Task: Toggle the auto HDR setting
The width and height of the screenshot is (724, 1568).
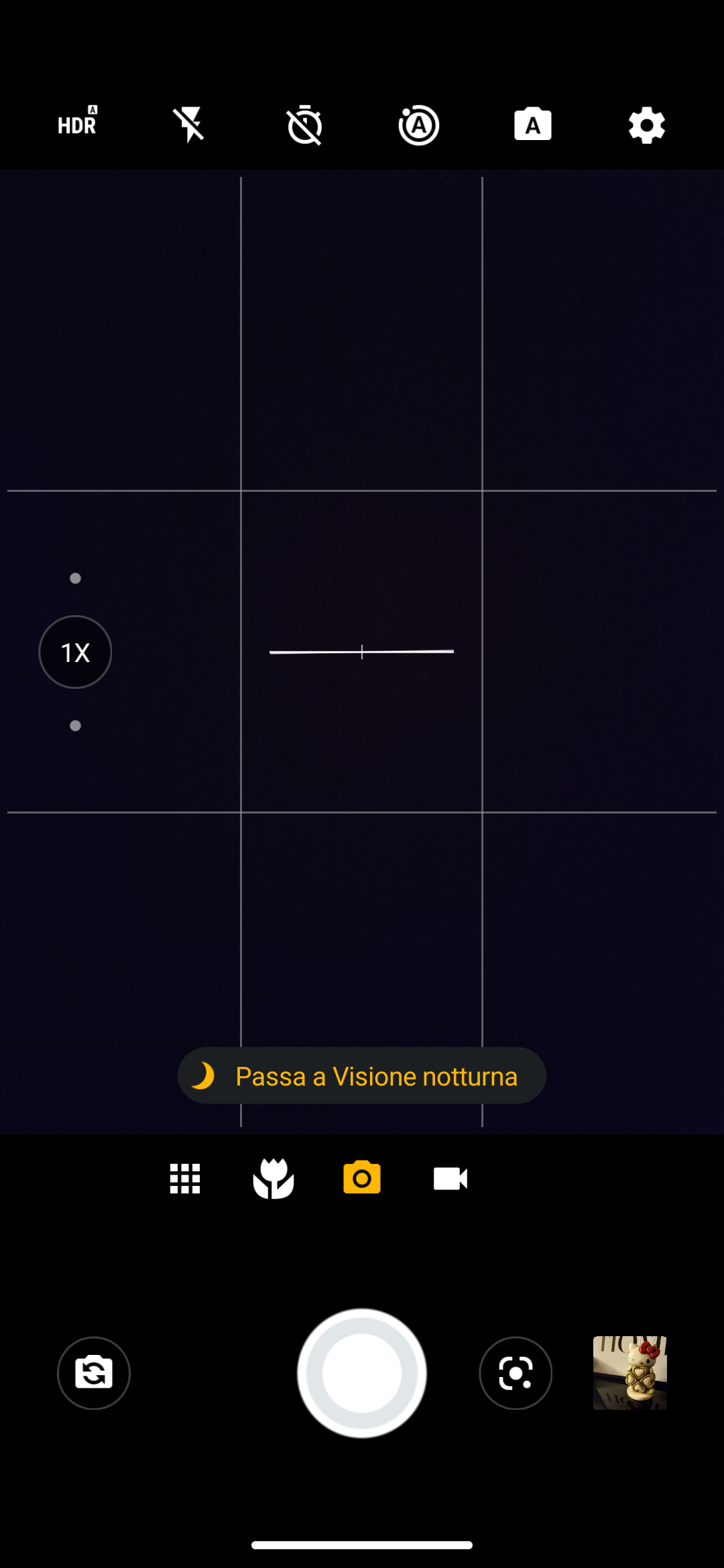Action: (77, 125)
